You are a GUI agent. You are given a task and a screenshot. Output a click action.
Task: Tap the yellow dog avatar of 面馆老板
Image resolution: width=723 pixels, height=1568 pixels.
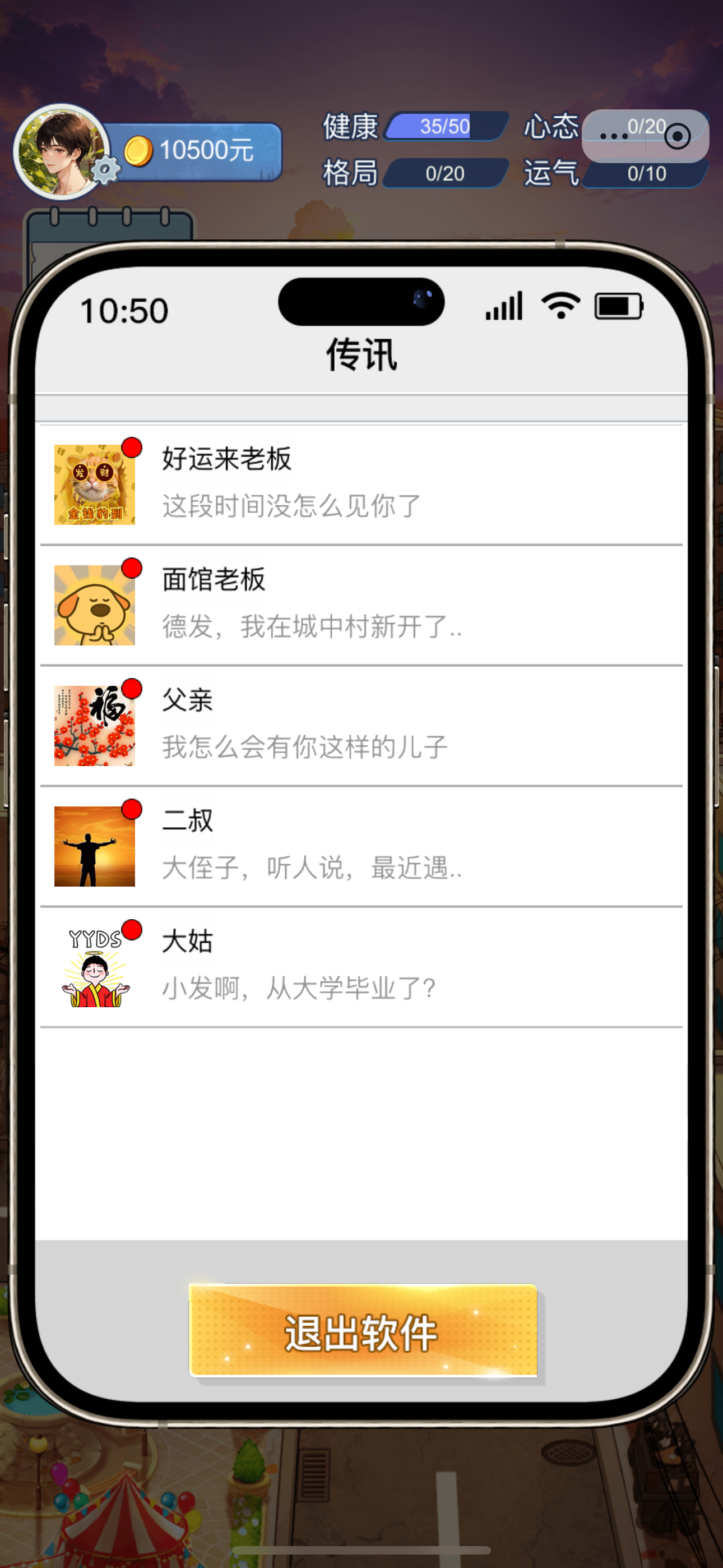coord(94,603)
